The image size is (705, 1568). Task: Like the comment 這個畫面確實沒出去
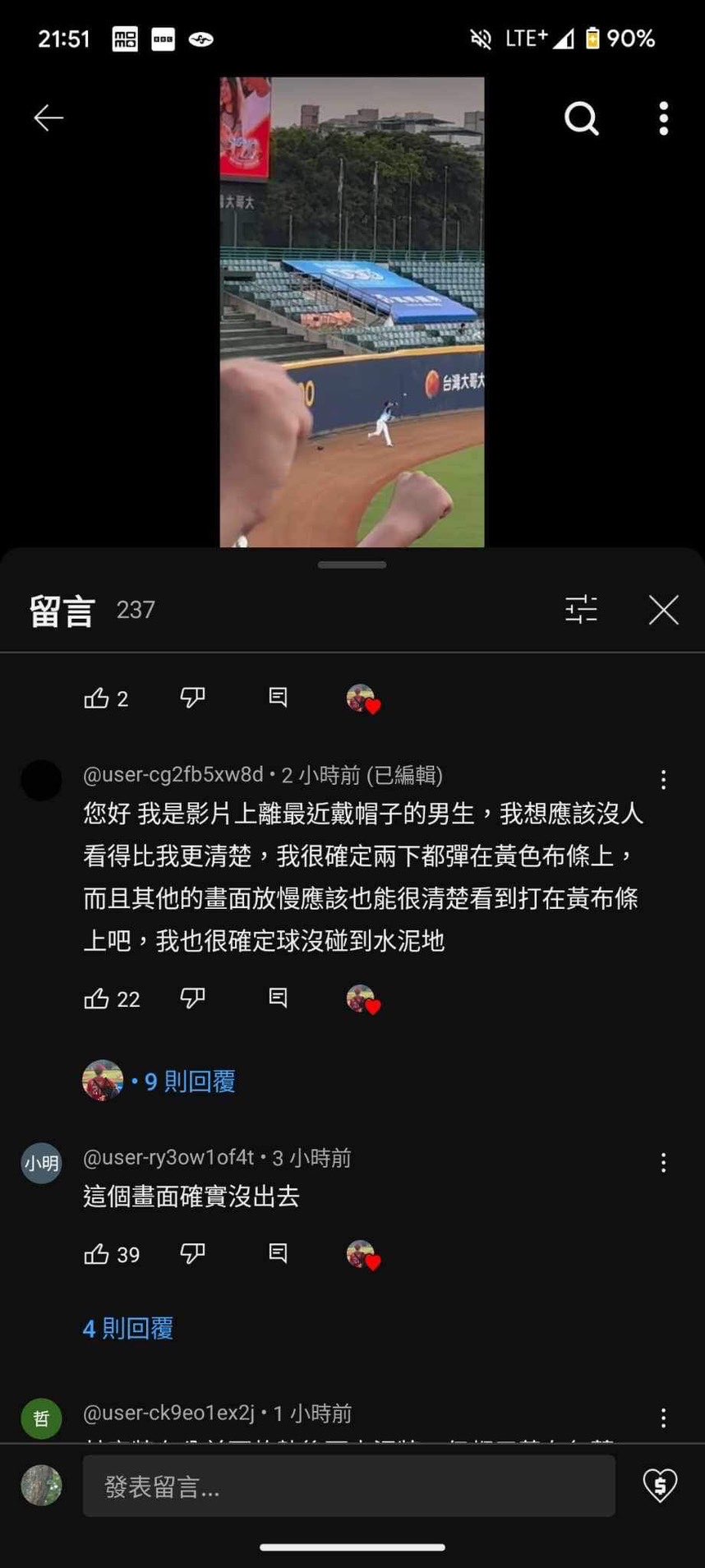[x=97, y=1254]
